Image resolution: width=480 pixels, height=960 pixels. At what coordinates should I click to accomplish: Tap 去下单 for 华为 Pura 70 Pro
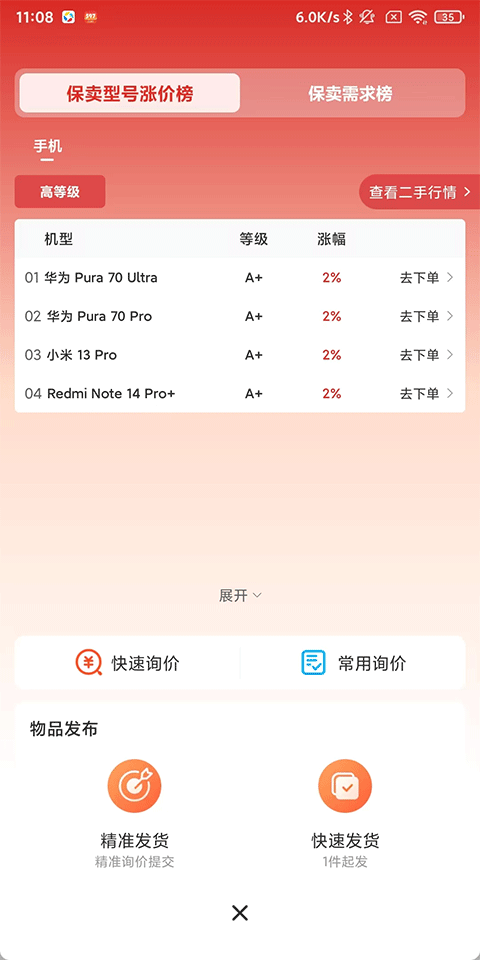427,316
